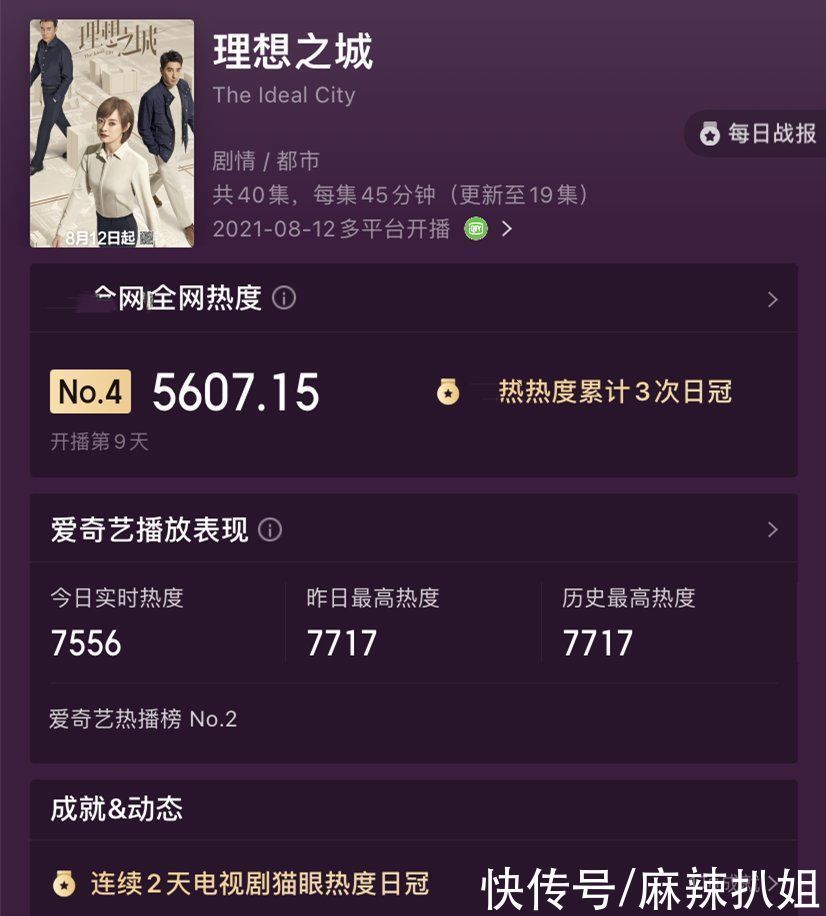
Task: Open the 每日战报 daily report
Action: pyautogui.click(x=770, y=133)
